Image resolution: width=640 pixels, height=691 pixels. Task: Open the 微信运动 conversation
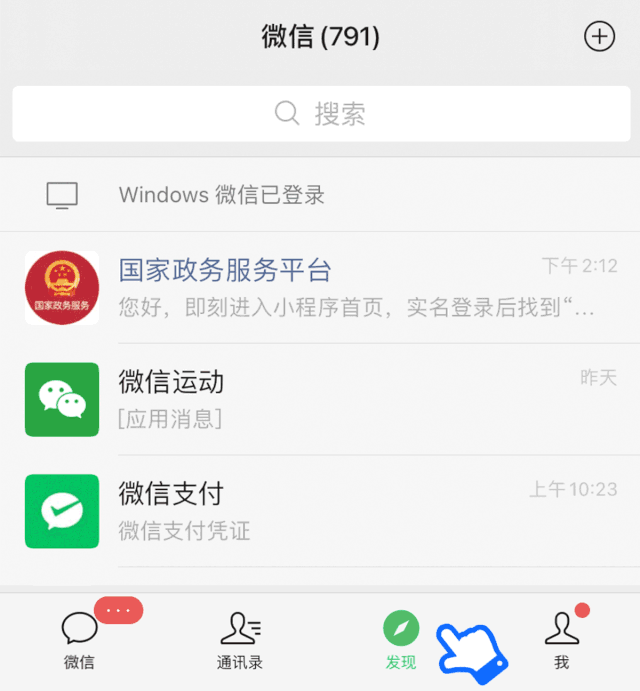320,398
